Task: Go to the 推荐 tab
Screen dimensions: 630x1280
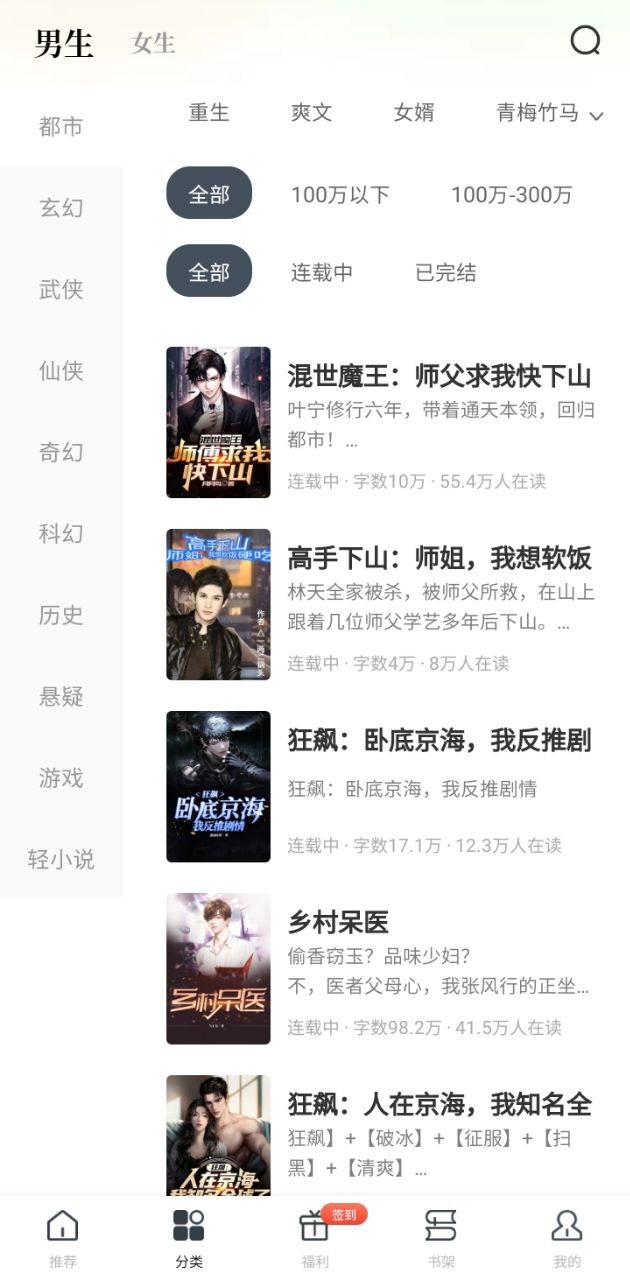Action: click(x=63, y=1239)
